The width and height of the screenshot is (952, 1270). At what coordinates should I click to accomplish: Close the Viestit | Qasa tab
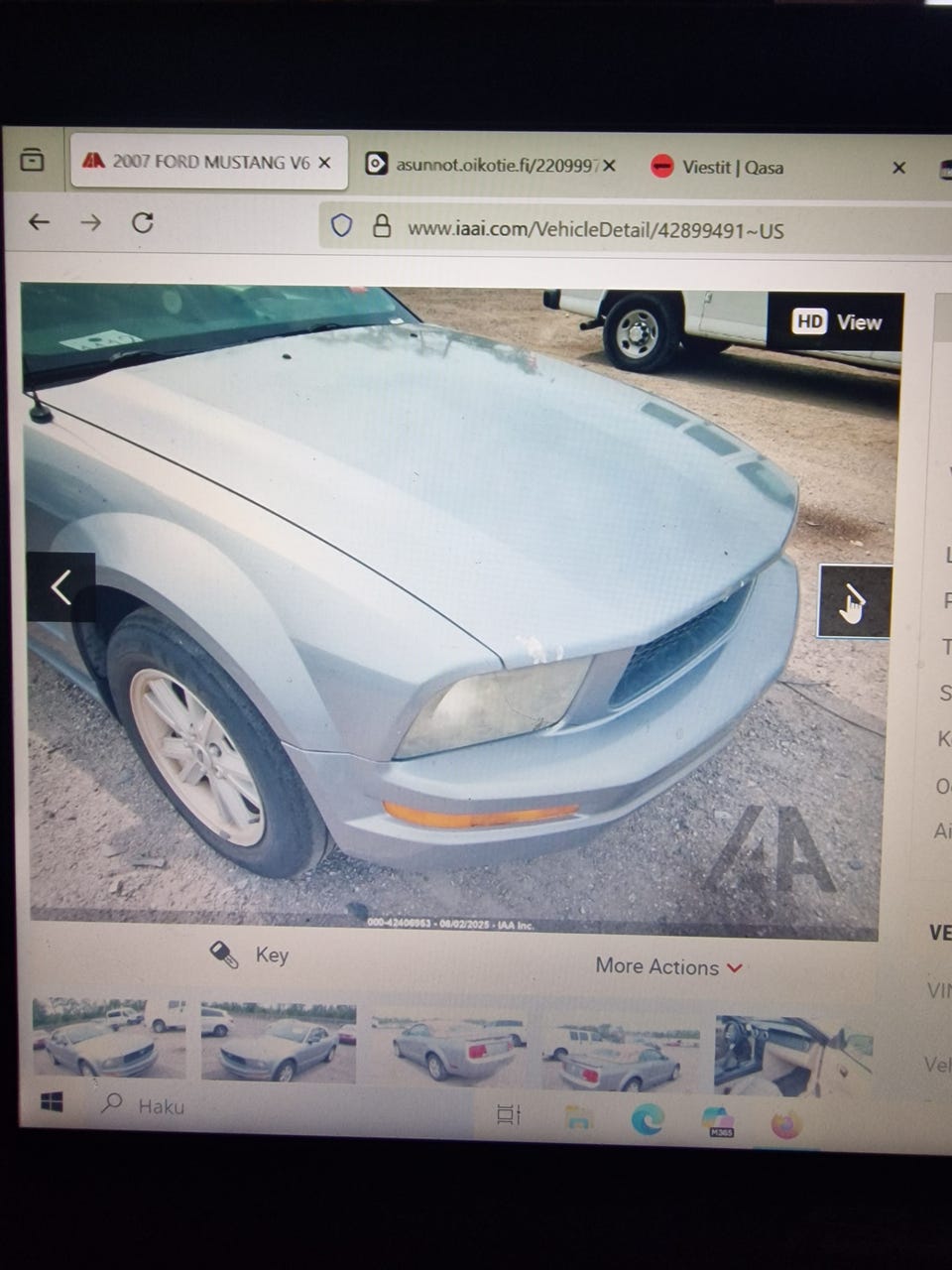pyautogui.click(x=898, y=168)
